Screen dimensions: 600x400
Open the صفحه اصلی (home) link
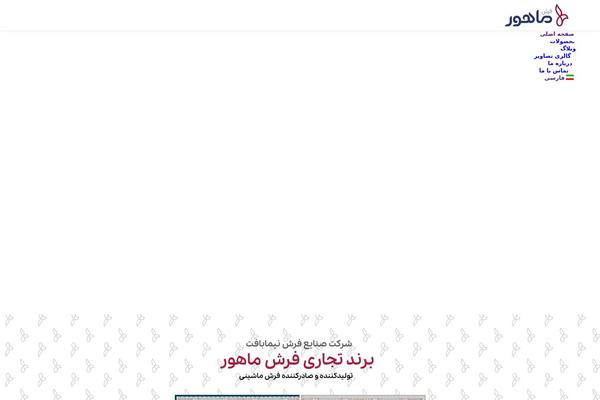(x=557, y=33)
